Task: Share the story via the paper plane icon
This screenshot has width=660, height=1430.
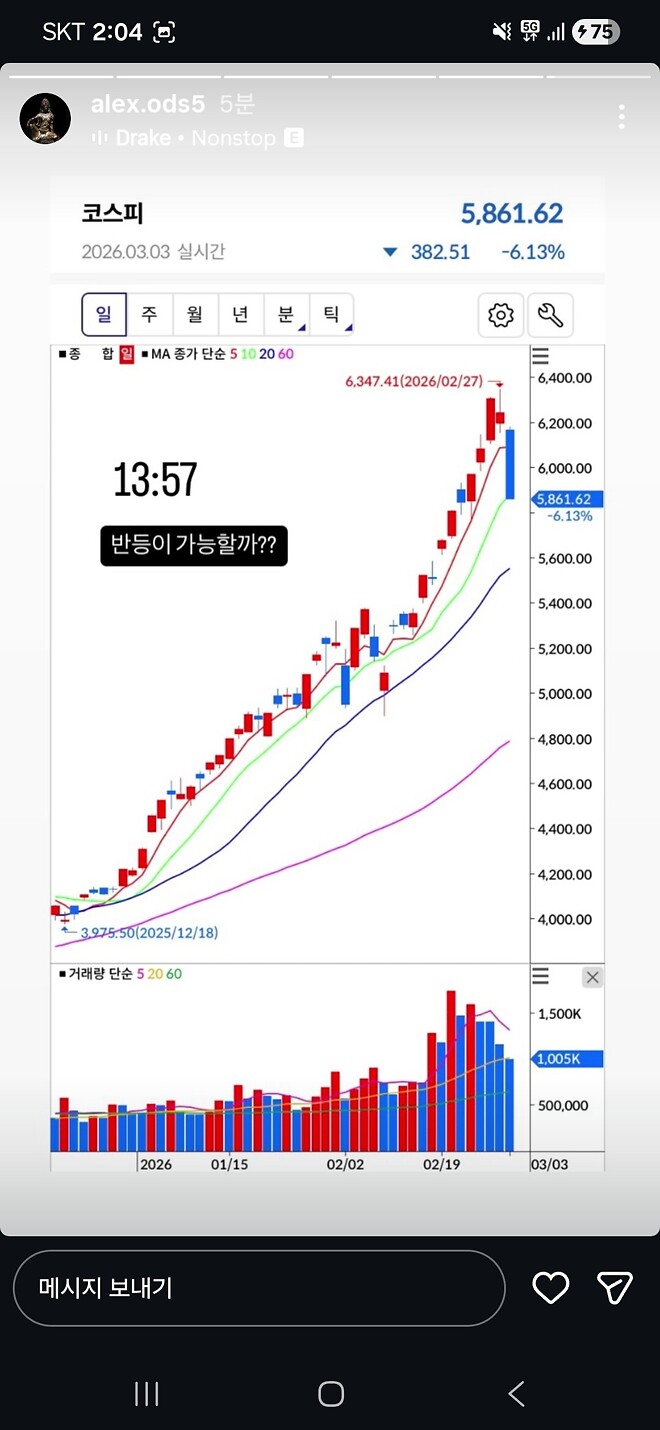Action: (614, 1288)
